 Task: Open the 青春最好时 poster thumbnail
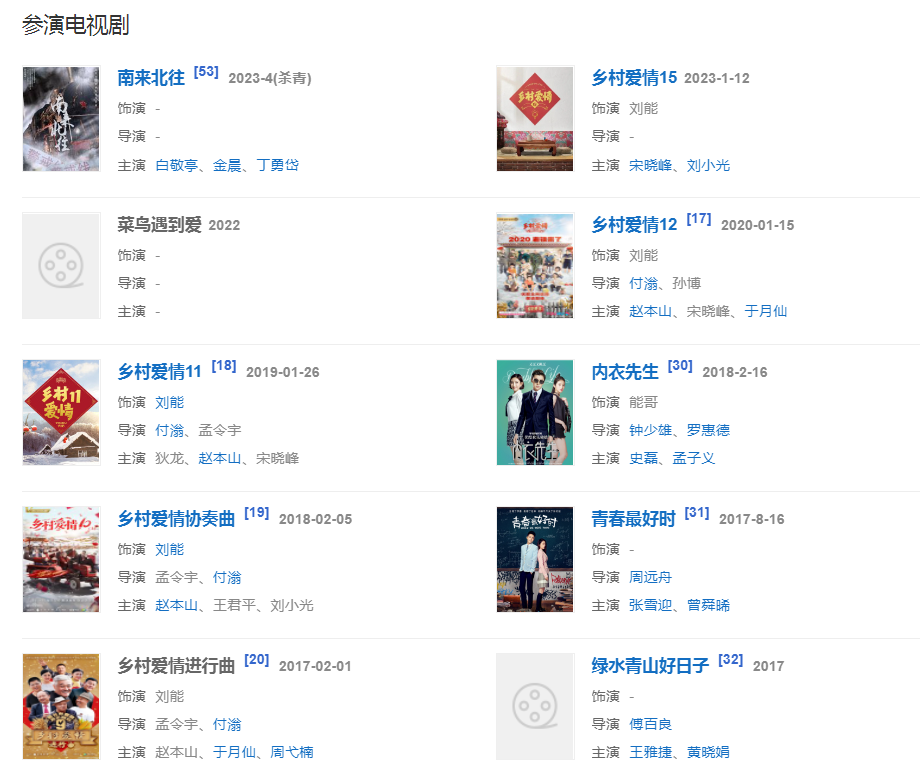pyautogui.click(x=535, y=560)
